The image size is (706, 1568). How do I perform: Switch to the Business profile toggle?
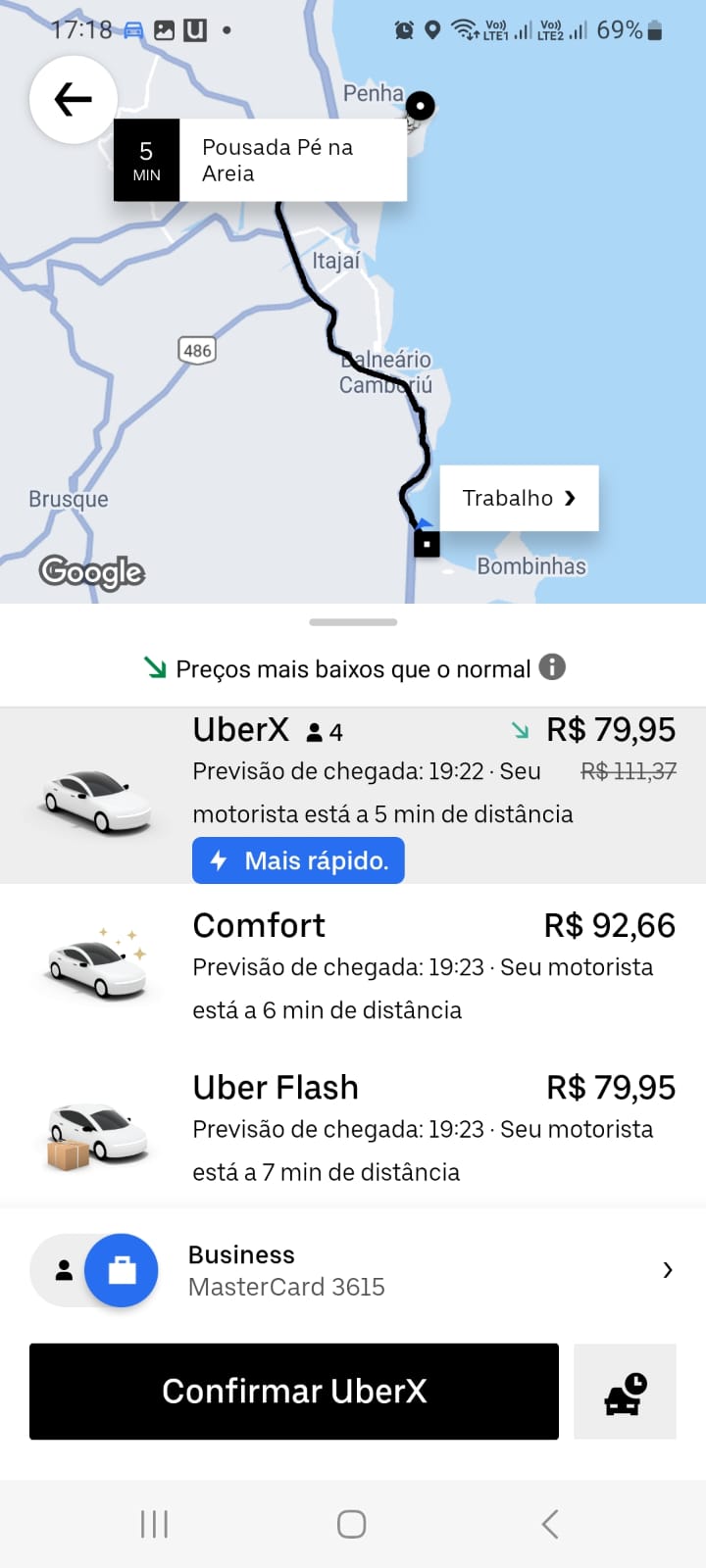(x=122, y=1270)
